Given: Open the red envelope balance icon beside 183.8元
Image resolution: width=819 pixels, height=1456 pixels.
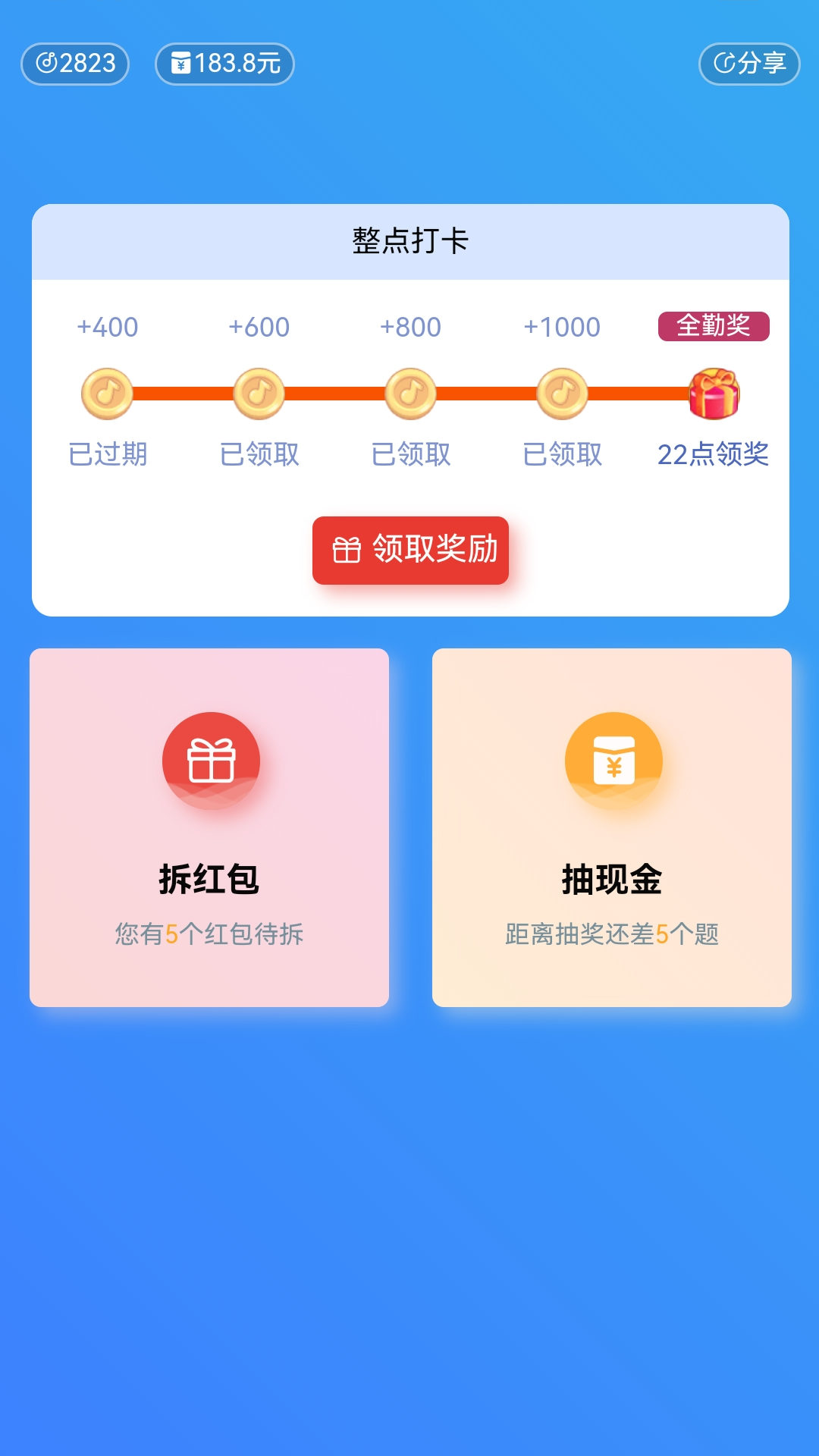Looking at the screenshot, I should [x=180, y=65].
